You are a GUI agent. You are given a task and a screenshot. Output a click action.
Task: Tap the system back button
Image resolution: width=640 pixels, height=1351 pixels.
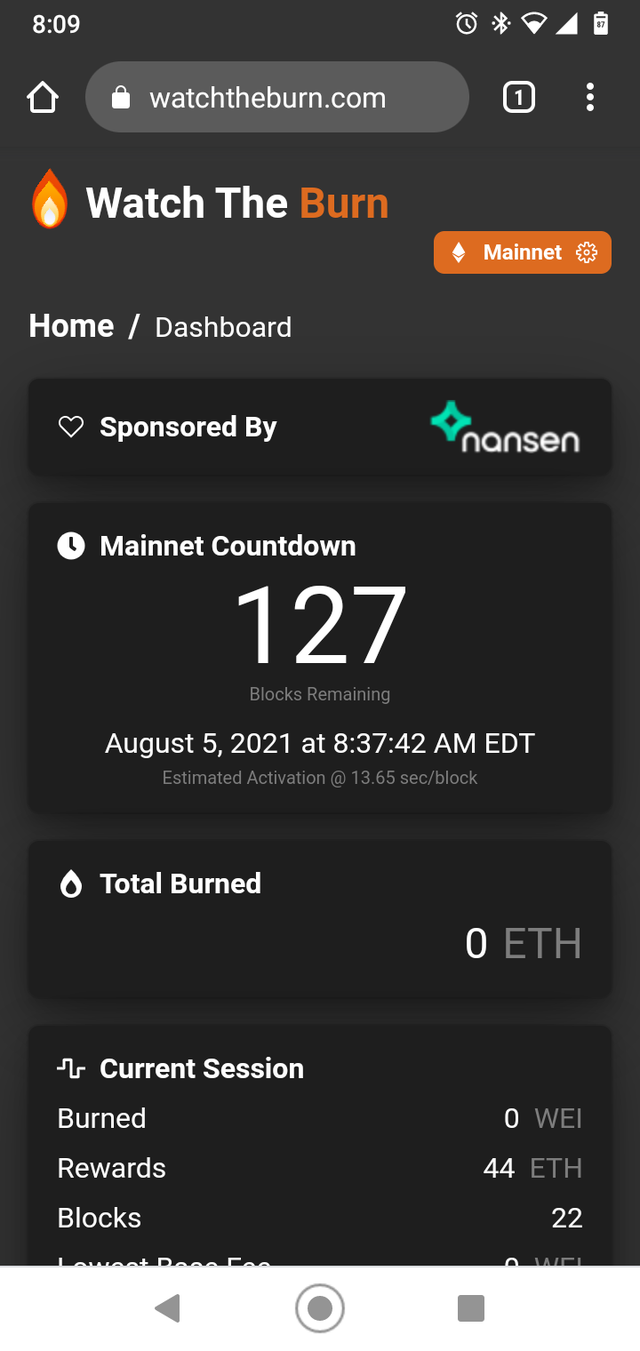pyautogui.click(x=168, y=1308)
